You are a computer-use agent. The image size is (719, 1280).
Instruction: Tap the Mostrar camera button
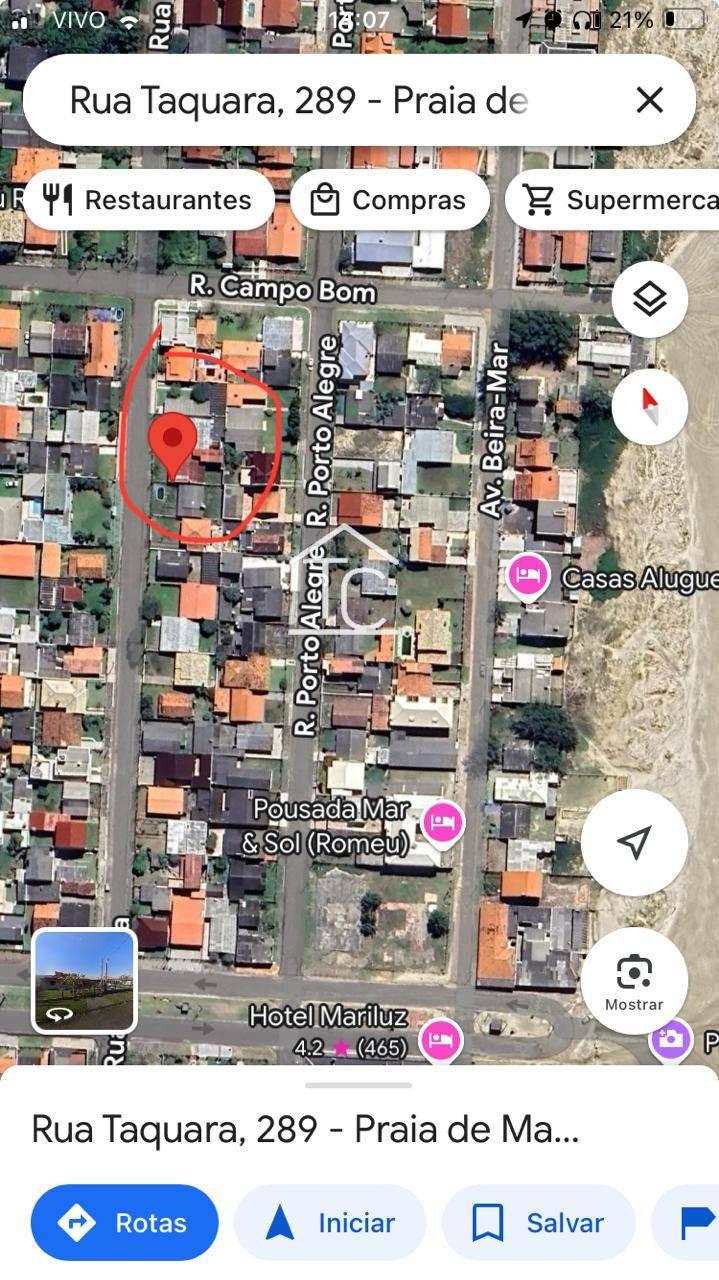tap(634, 980)
